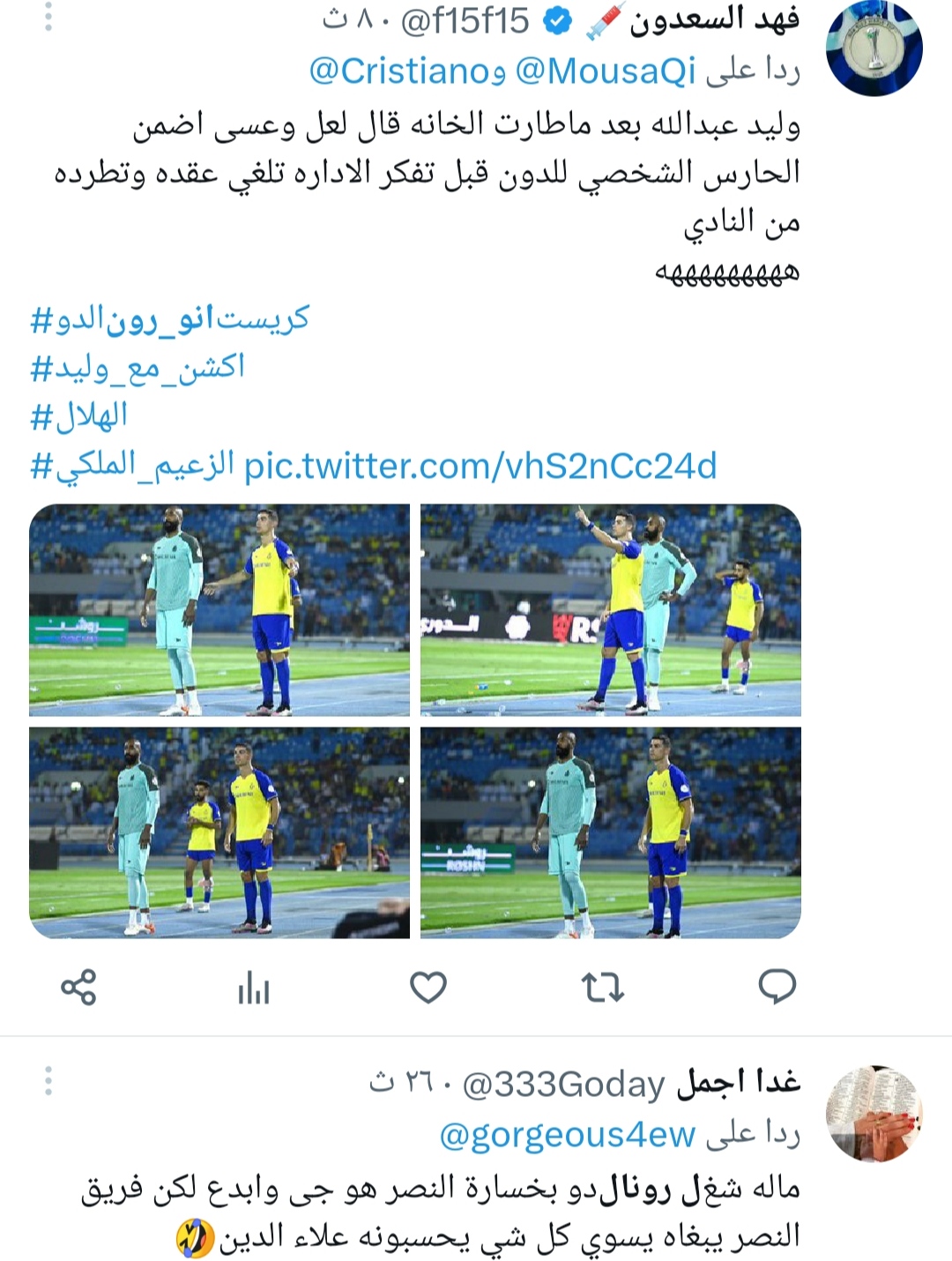
Task: View top-left photo of the tweet
Action: tap(219, 609)
